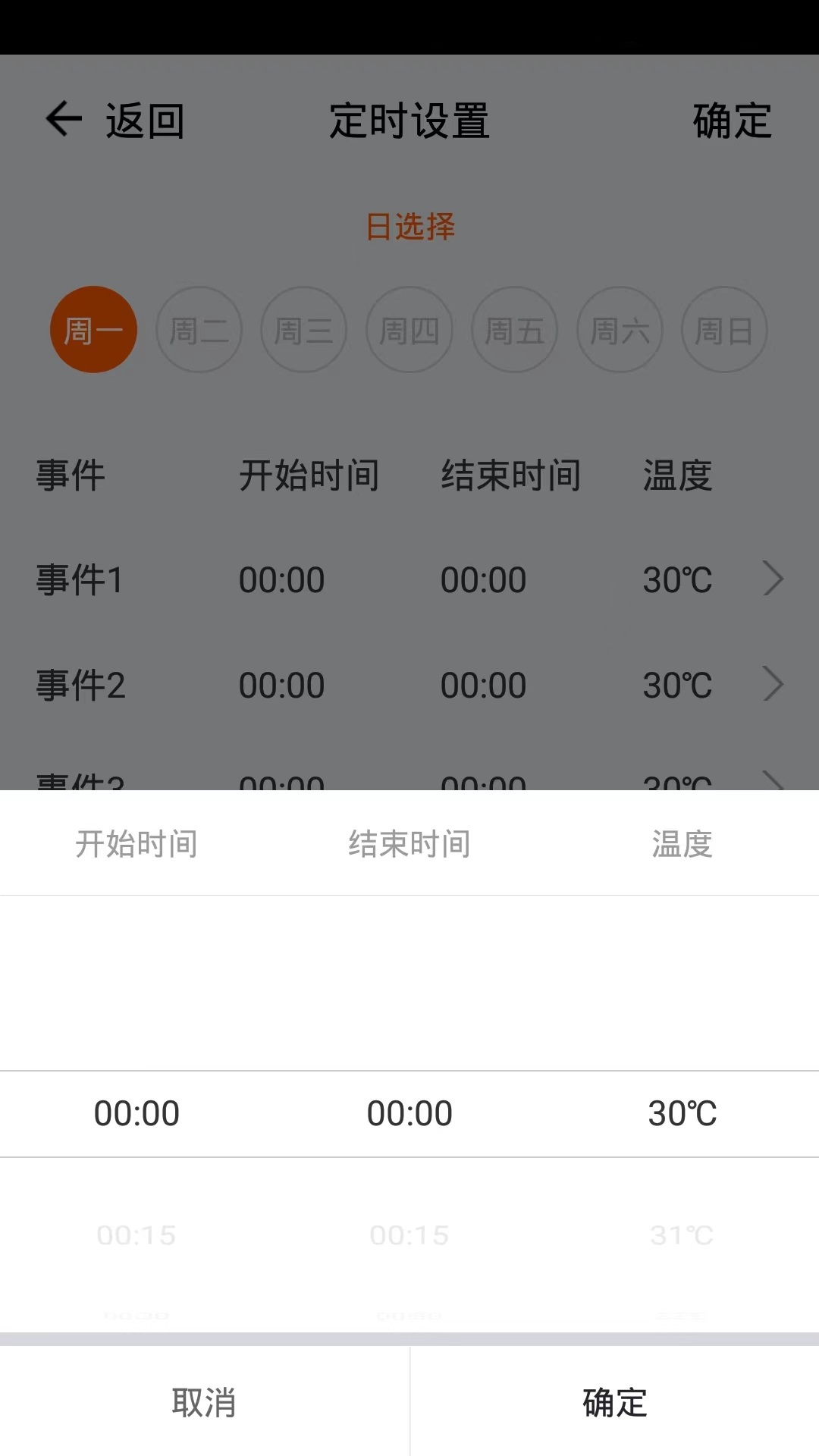Image resolution: width=819 pixels, height=1456 pixels.
Task: Select 周日 in the day chooser
Action: point(724,329)
